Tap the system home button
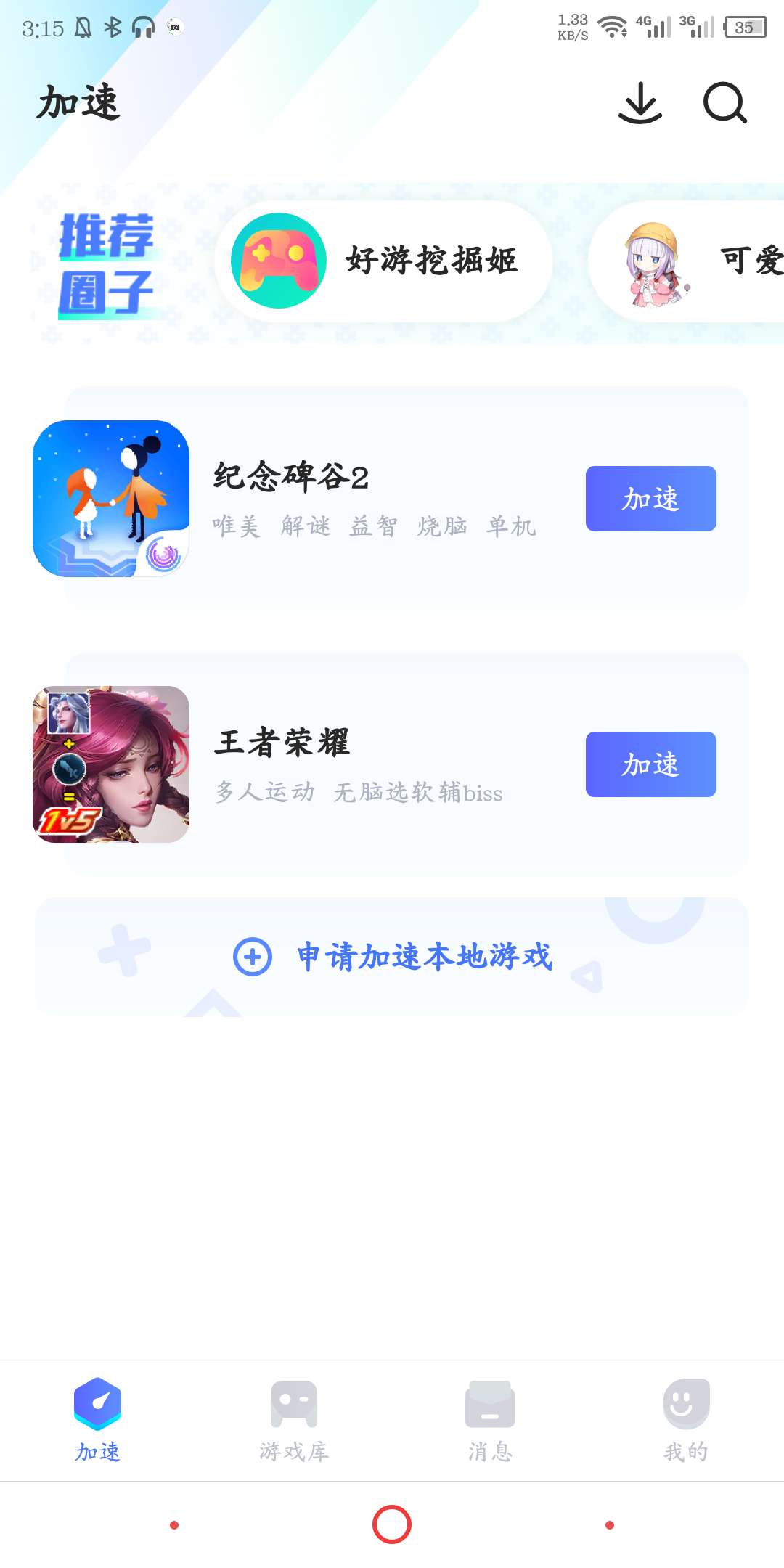This screenshot has height=1568, width=784. click(392, 1524)
